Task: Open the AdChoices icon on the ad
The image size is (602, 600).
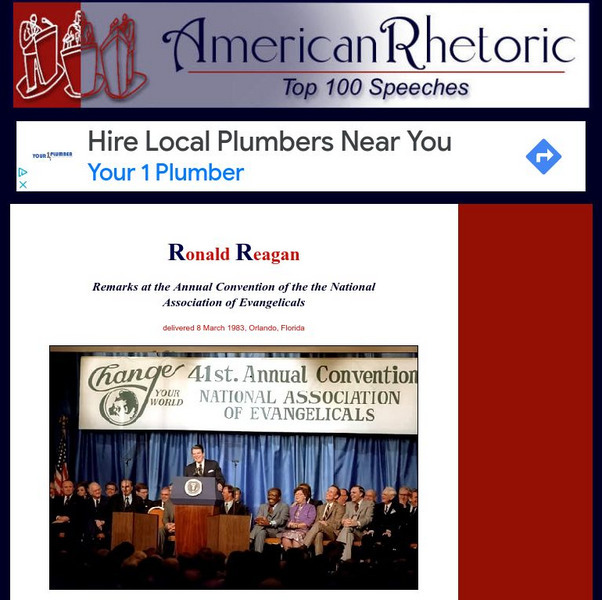Action: [x=23, y=172]
